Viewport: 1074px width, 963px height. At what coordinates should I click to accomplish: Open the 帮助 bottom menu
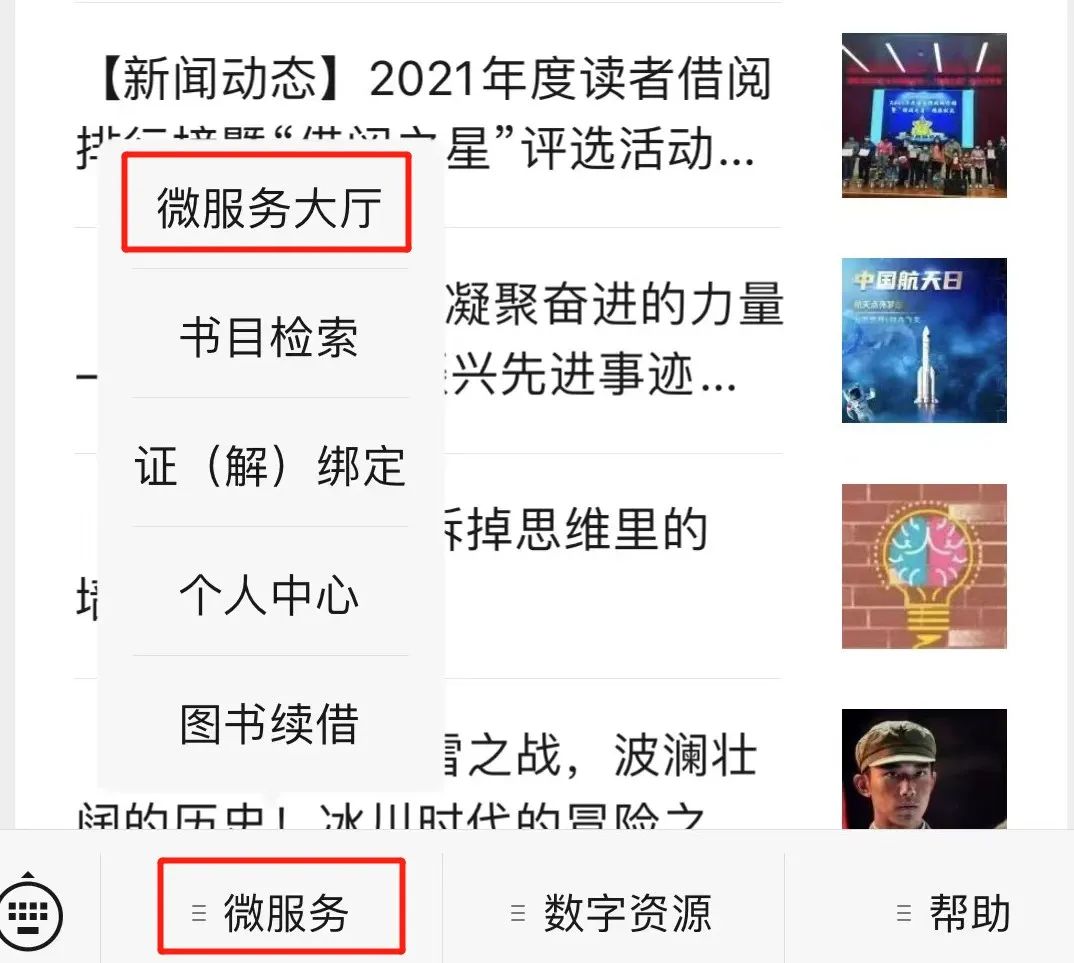[953, 913]
